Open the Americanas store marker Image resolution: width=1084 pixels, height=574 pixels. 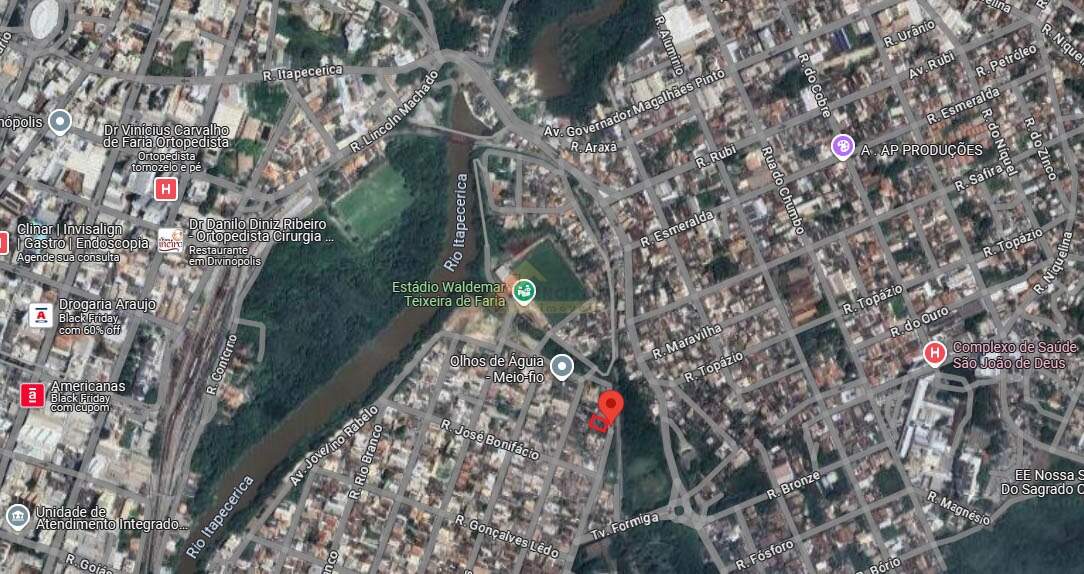pyautogui.click(x=32, y=395)
